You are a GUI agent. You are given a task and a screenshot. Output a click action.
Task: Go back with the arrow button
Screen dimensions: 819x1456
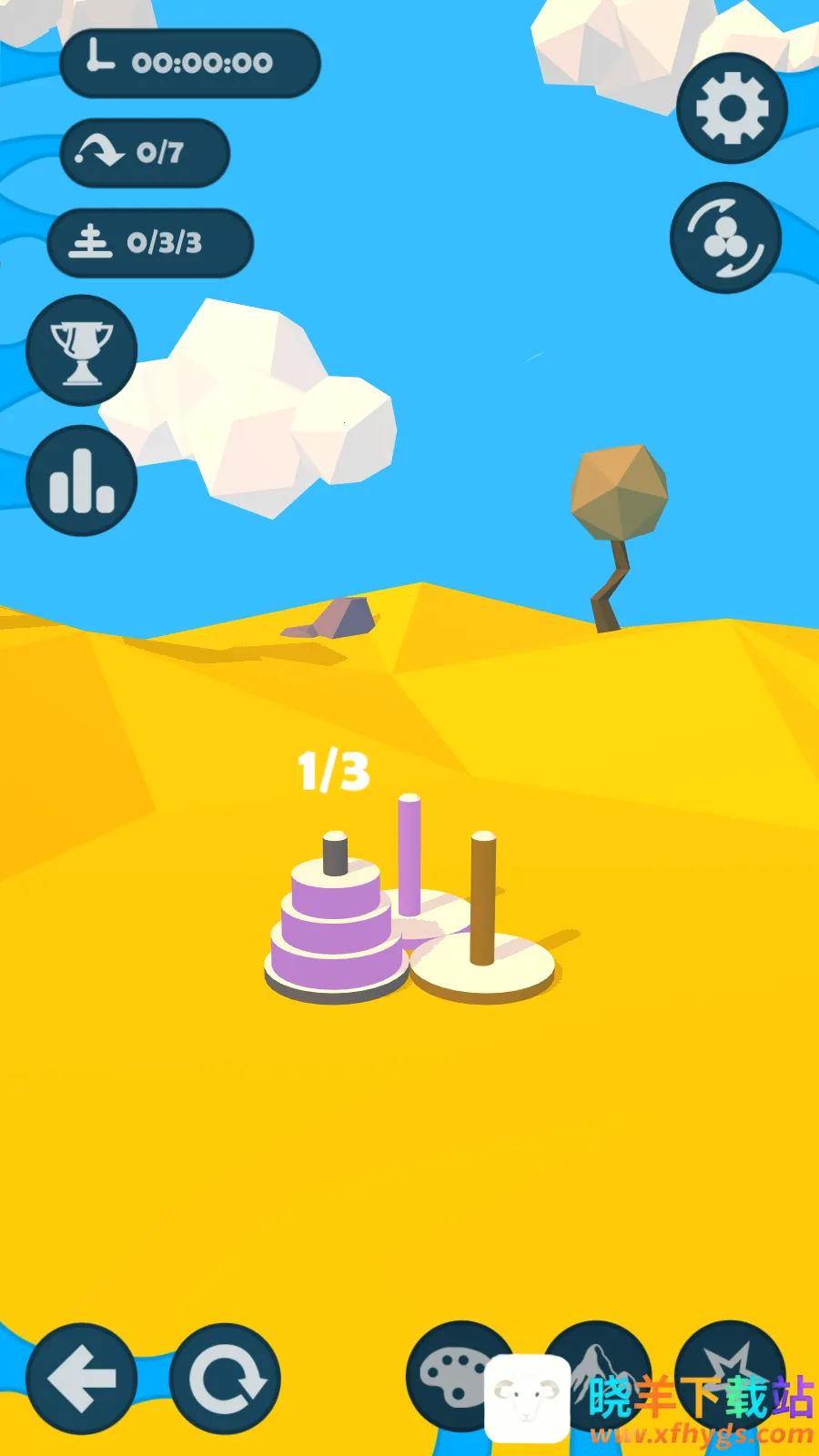(82, 1379)
